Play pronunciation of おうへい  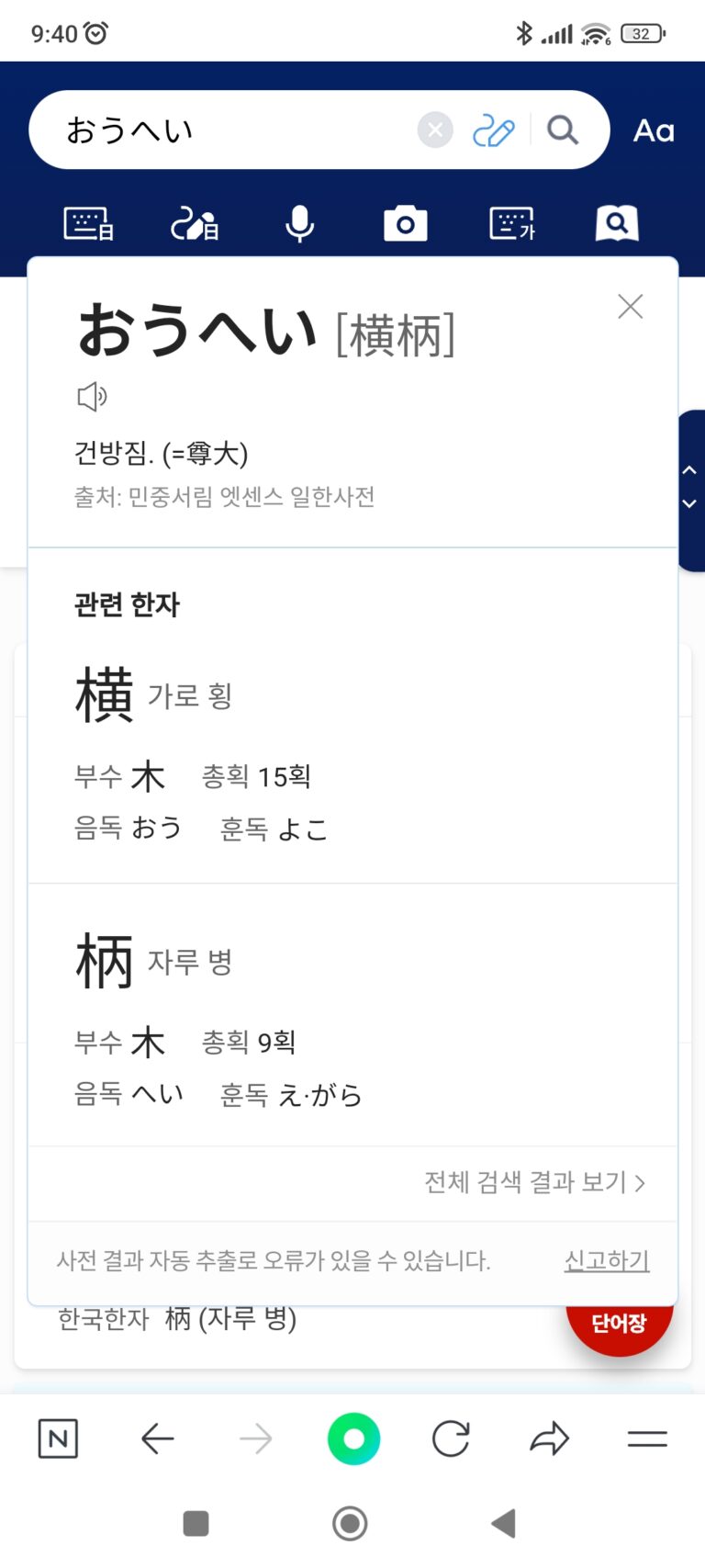point(92,397)
